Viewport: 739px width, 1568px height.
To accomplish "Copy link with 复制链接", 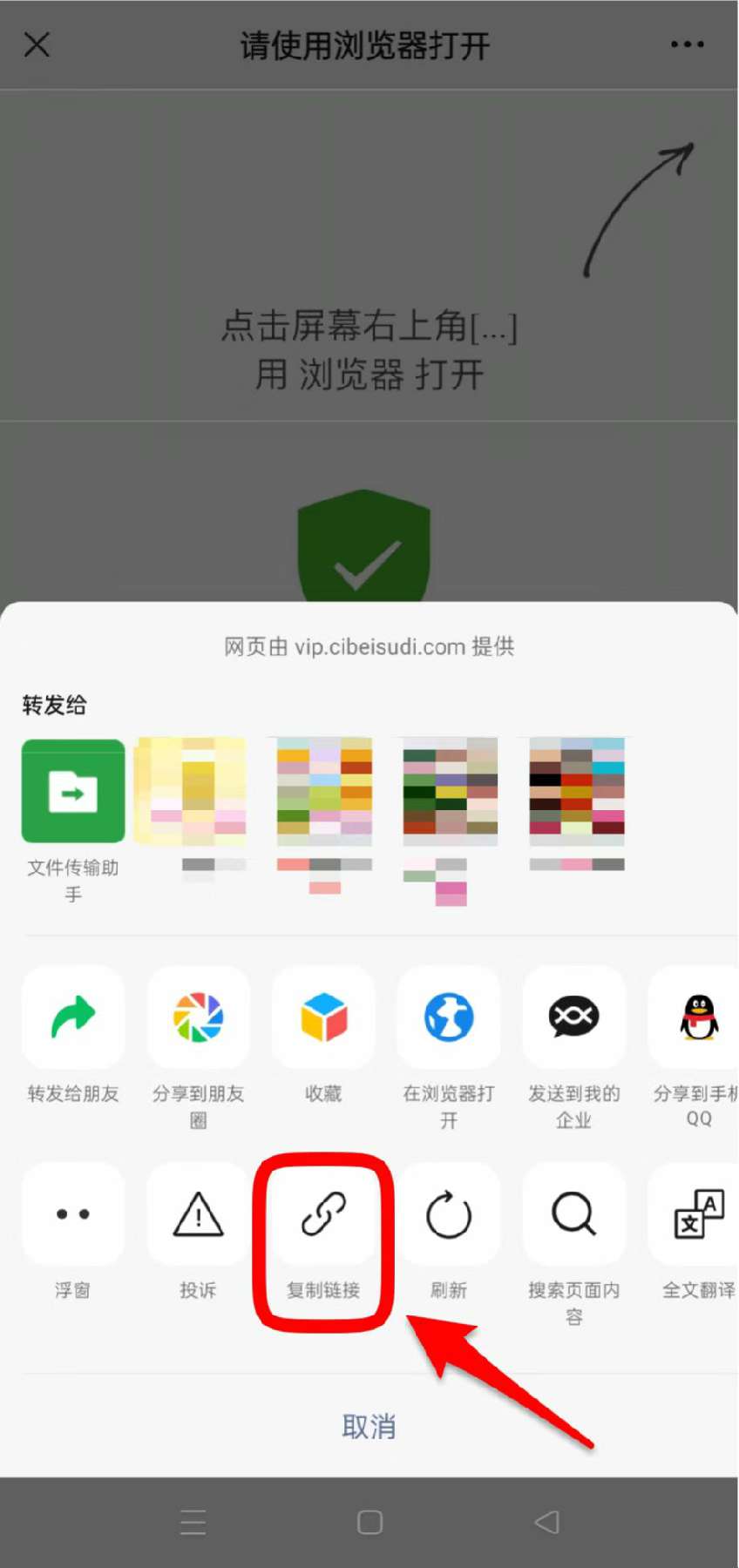I will [x=323, y=1214].
